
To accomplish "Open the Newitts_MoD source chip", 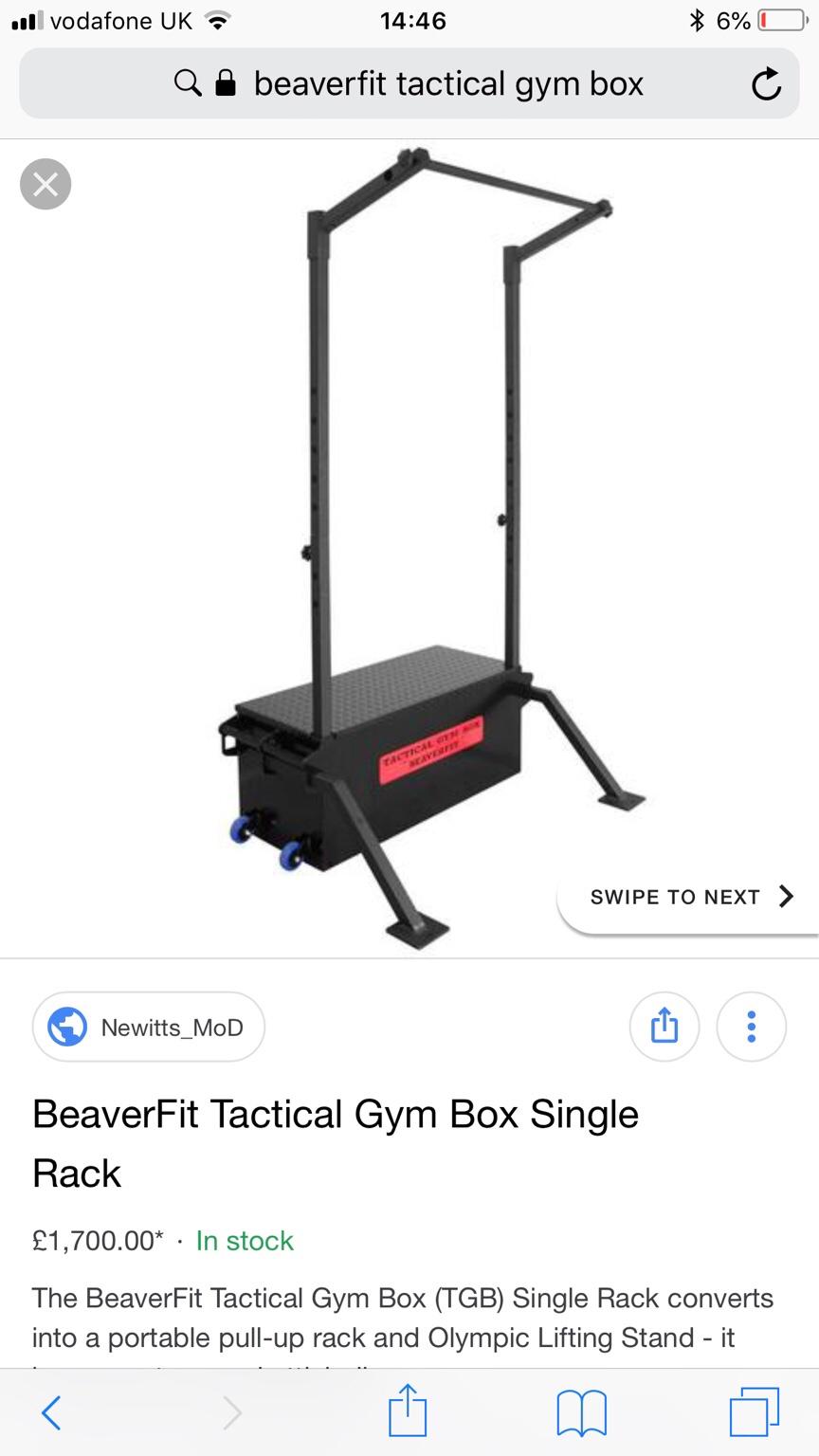I will pos(149,1028).
